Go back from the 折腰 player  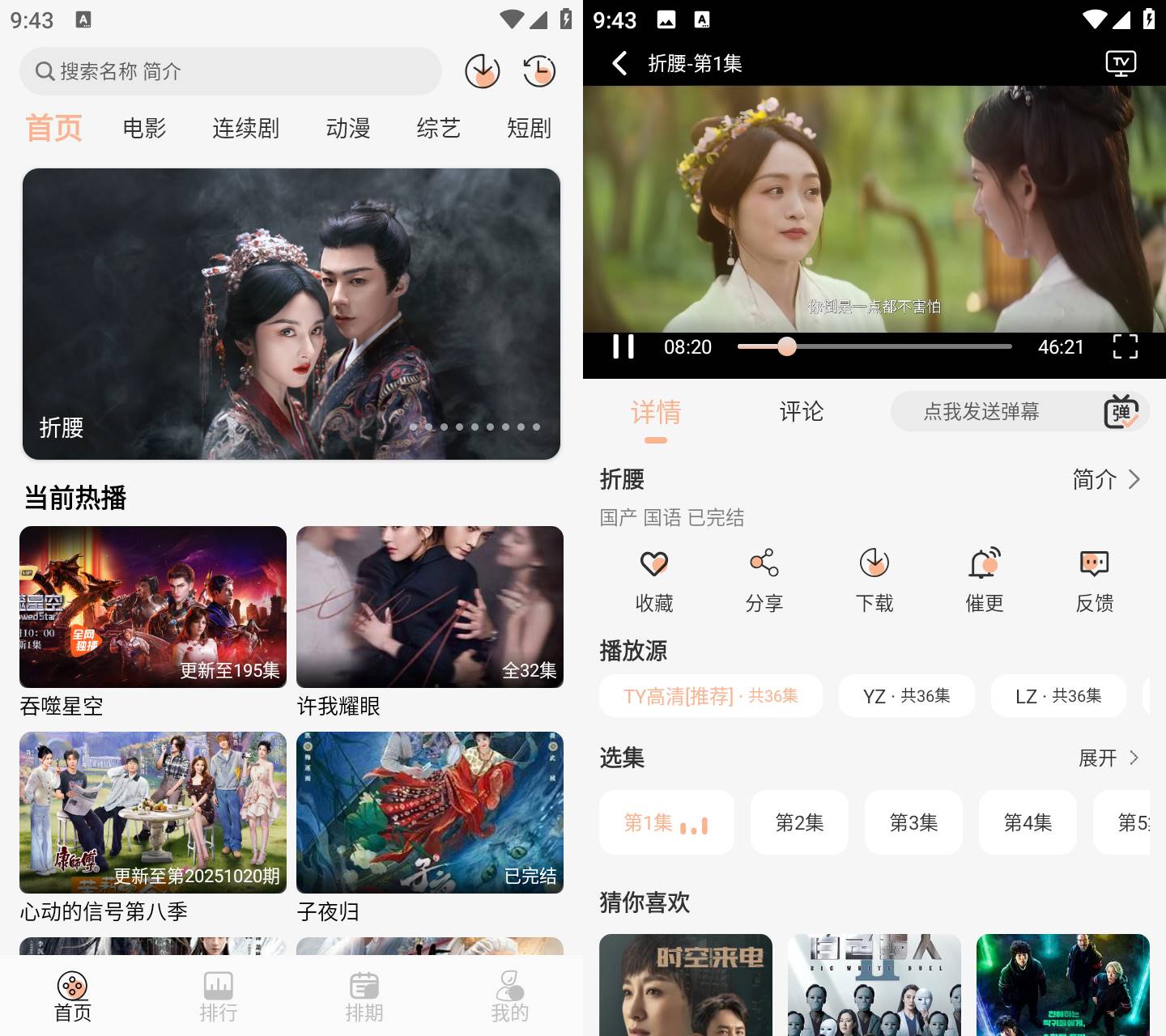[619, 63]
